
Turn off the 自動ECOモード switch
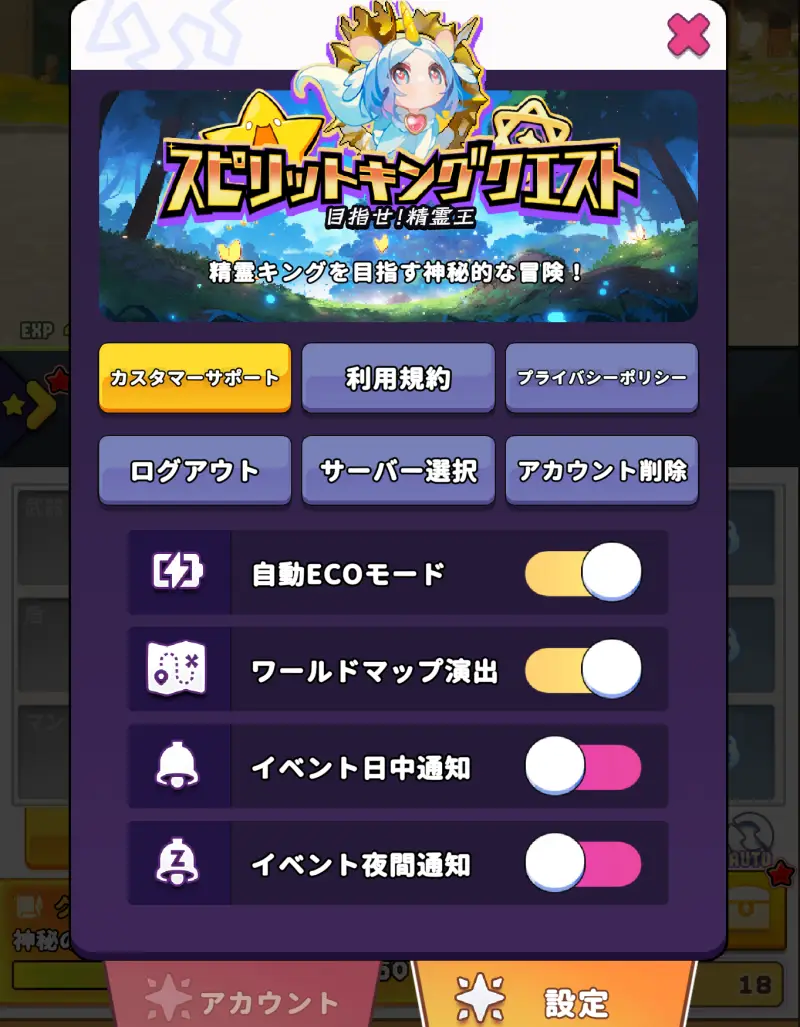pos(583,573)
